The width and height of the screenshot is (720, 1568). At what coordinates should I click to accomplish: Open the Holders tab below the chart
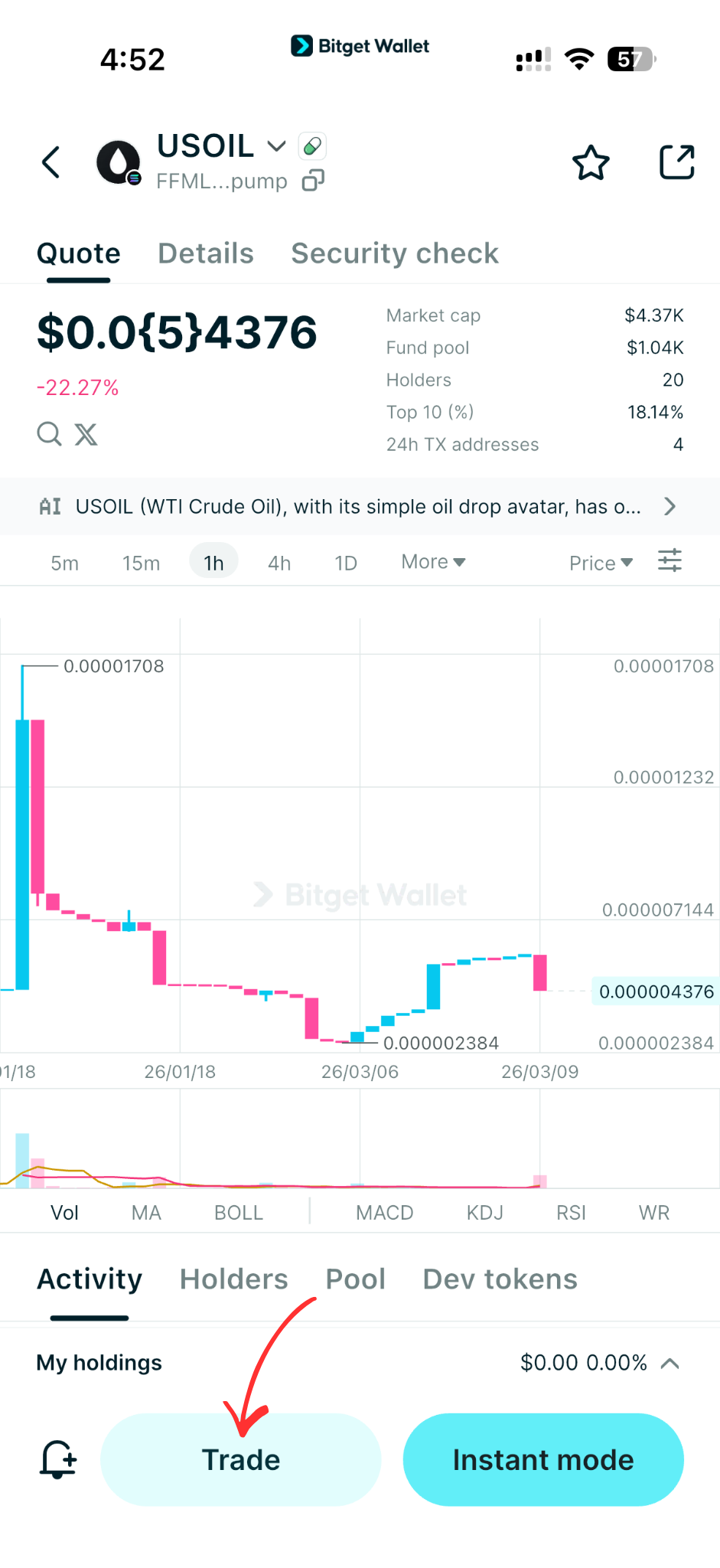coord(233,1279)
